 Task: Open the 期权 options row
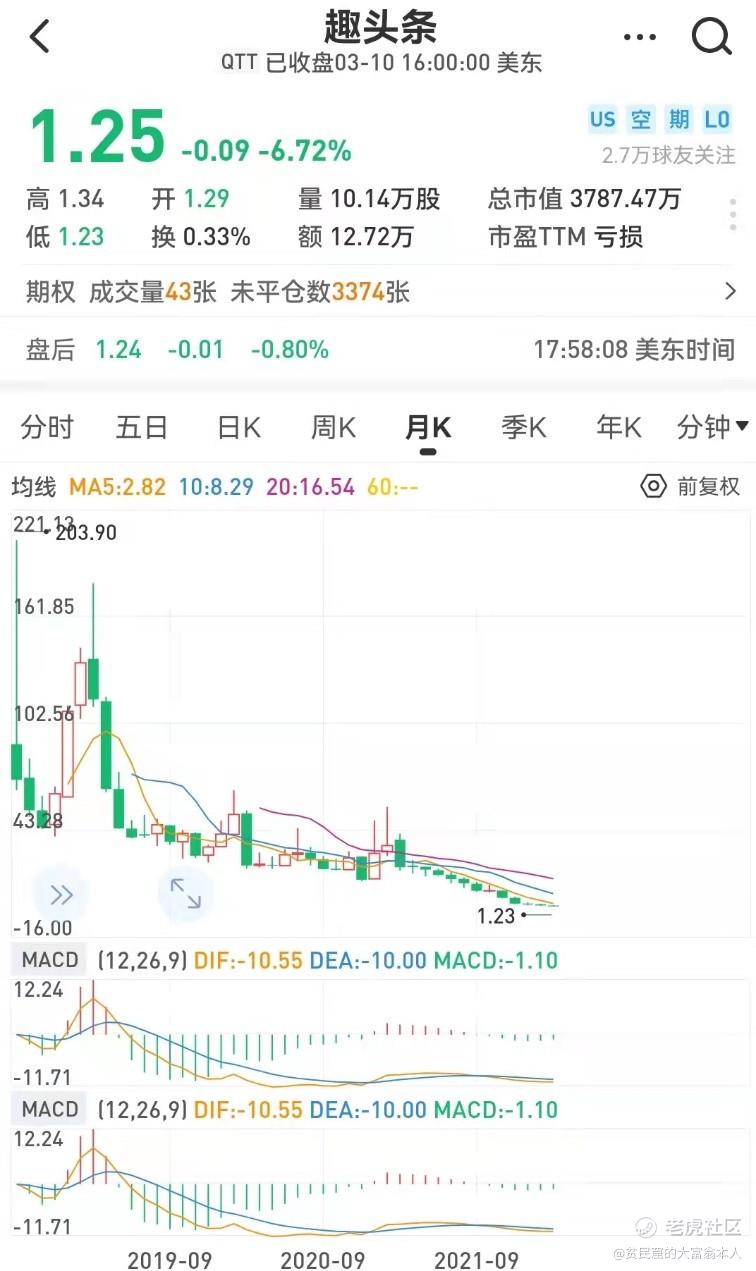tap(378, 292)
